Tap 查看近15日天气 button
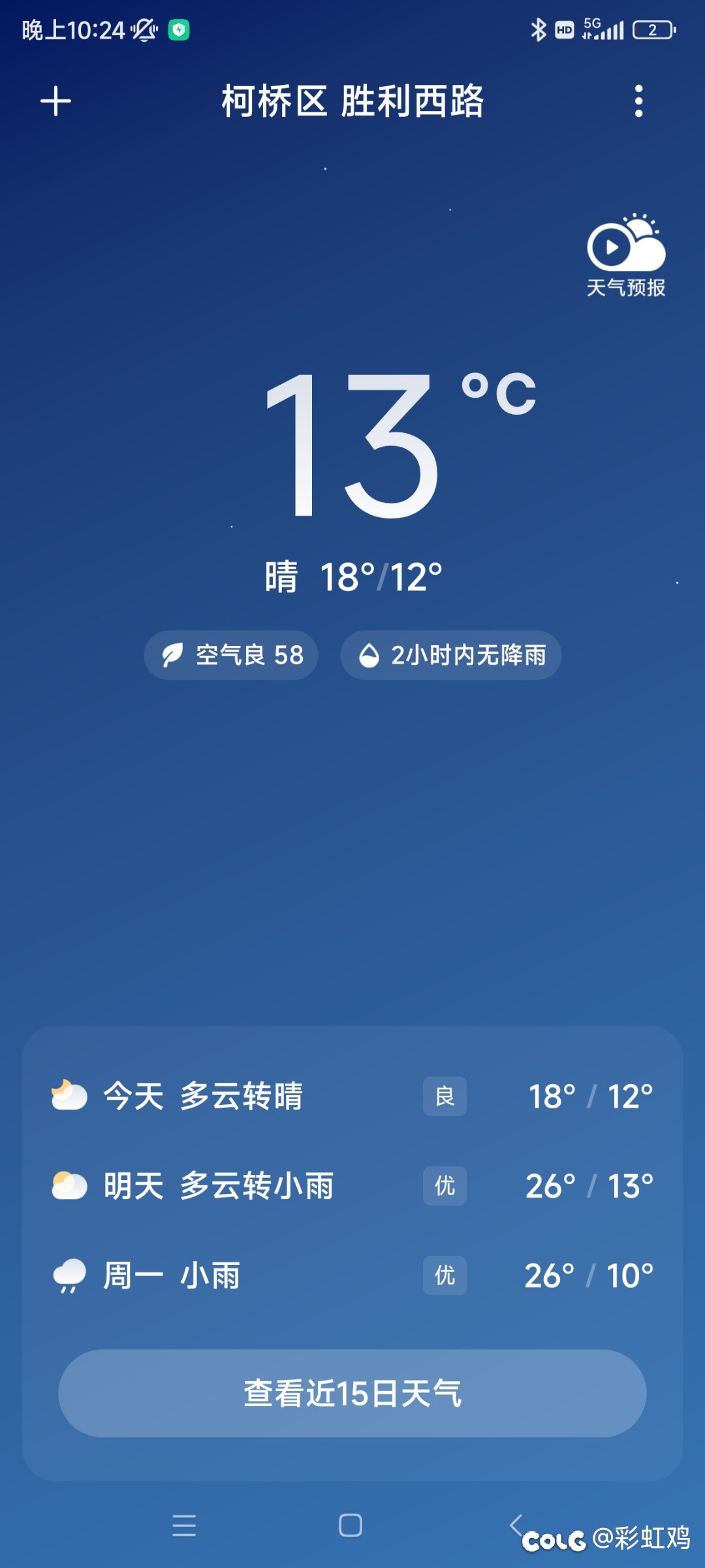The image size is (705, 1568). tap(352, 1393)
